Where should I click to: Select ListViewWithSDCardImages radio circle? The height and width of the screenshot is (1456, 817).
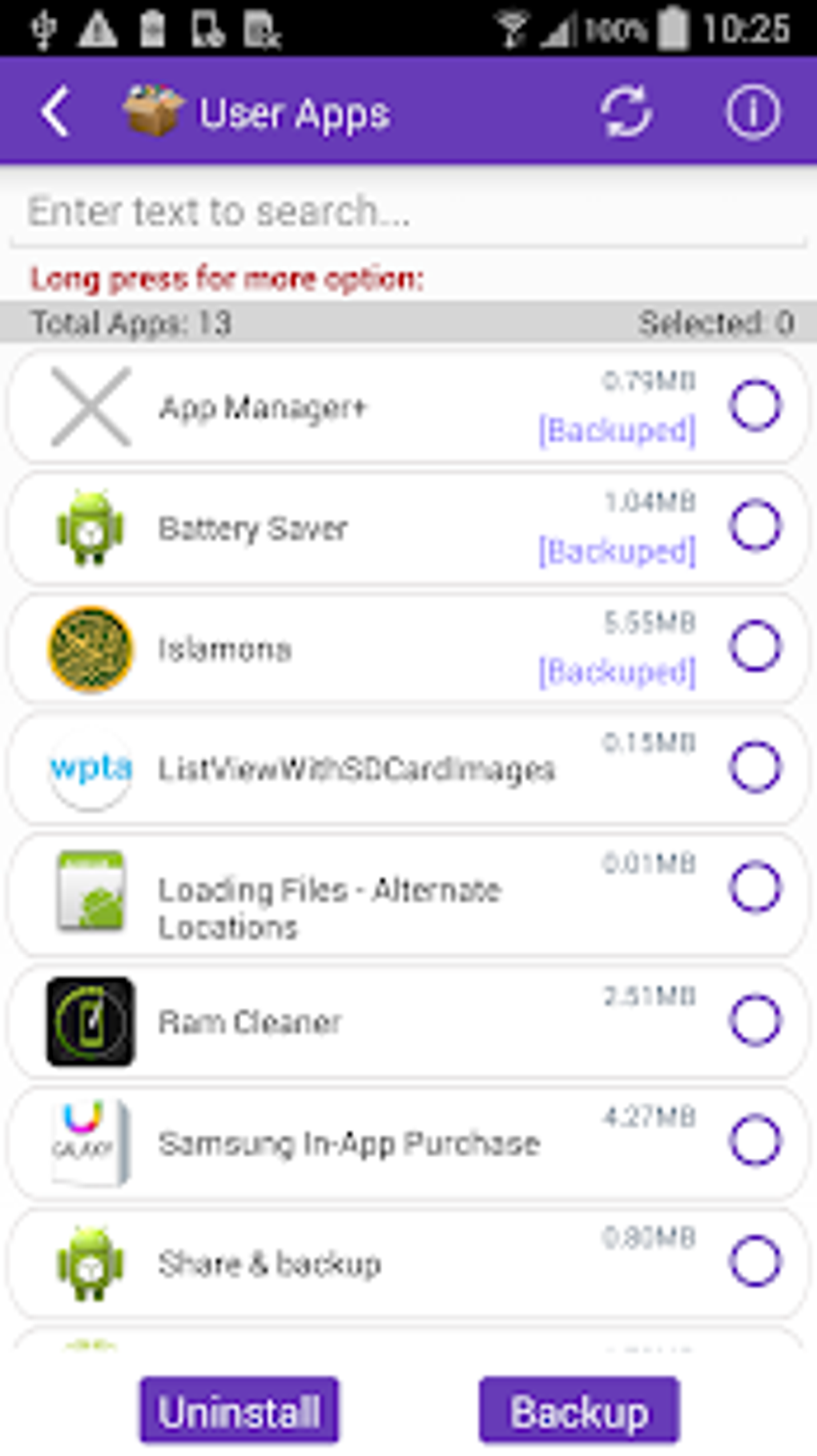tap(755, 767)
